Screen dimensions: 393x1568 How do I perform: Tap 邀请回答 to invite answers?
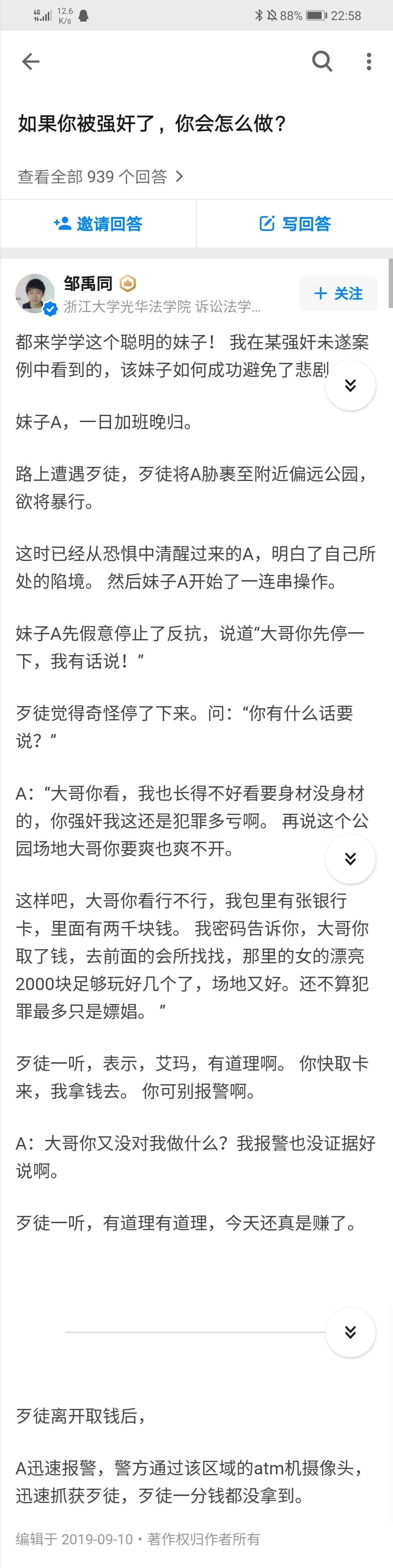coord(98,224)
